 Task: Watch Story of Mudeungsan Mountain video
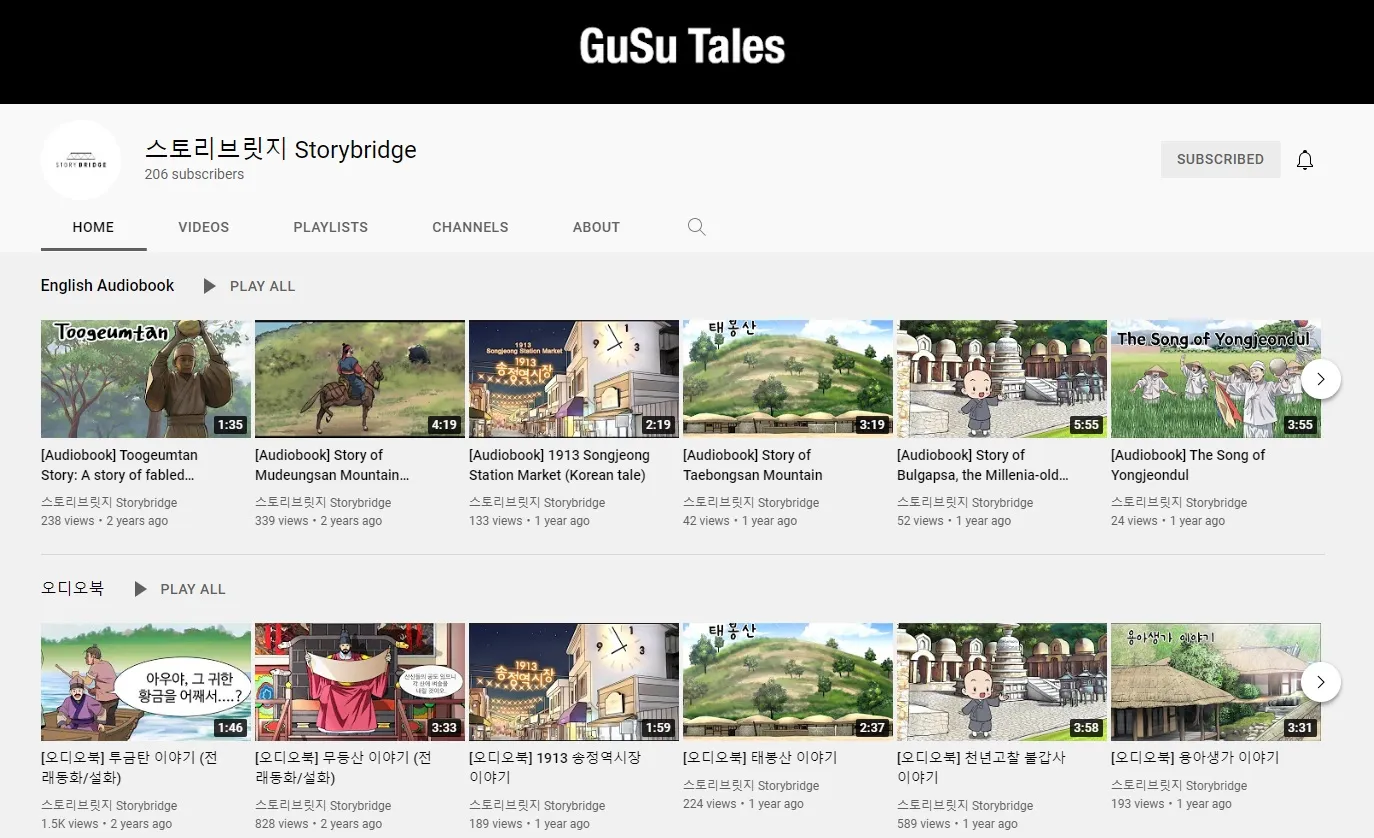point(360,379)
